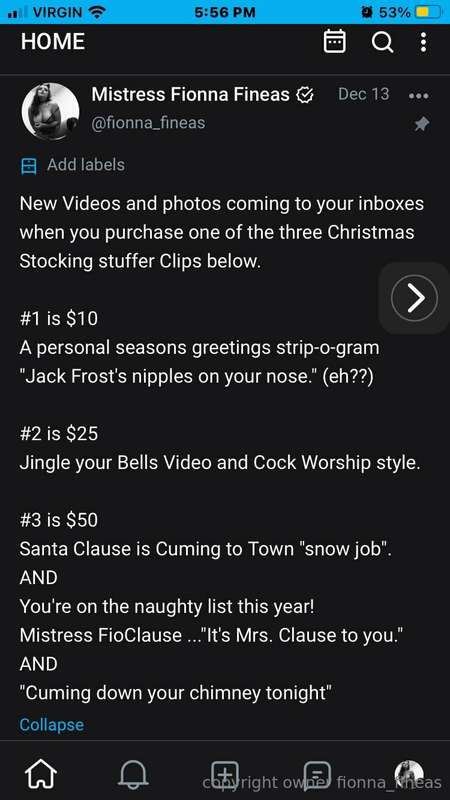Collapse the post text
The width and height of the screenshot is (450, 800).
[52, 724]
